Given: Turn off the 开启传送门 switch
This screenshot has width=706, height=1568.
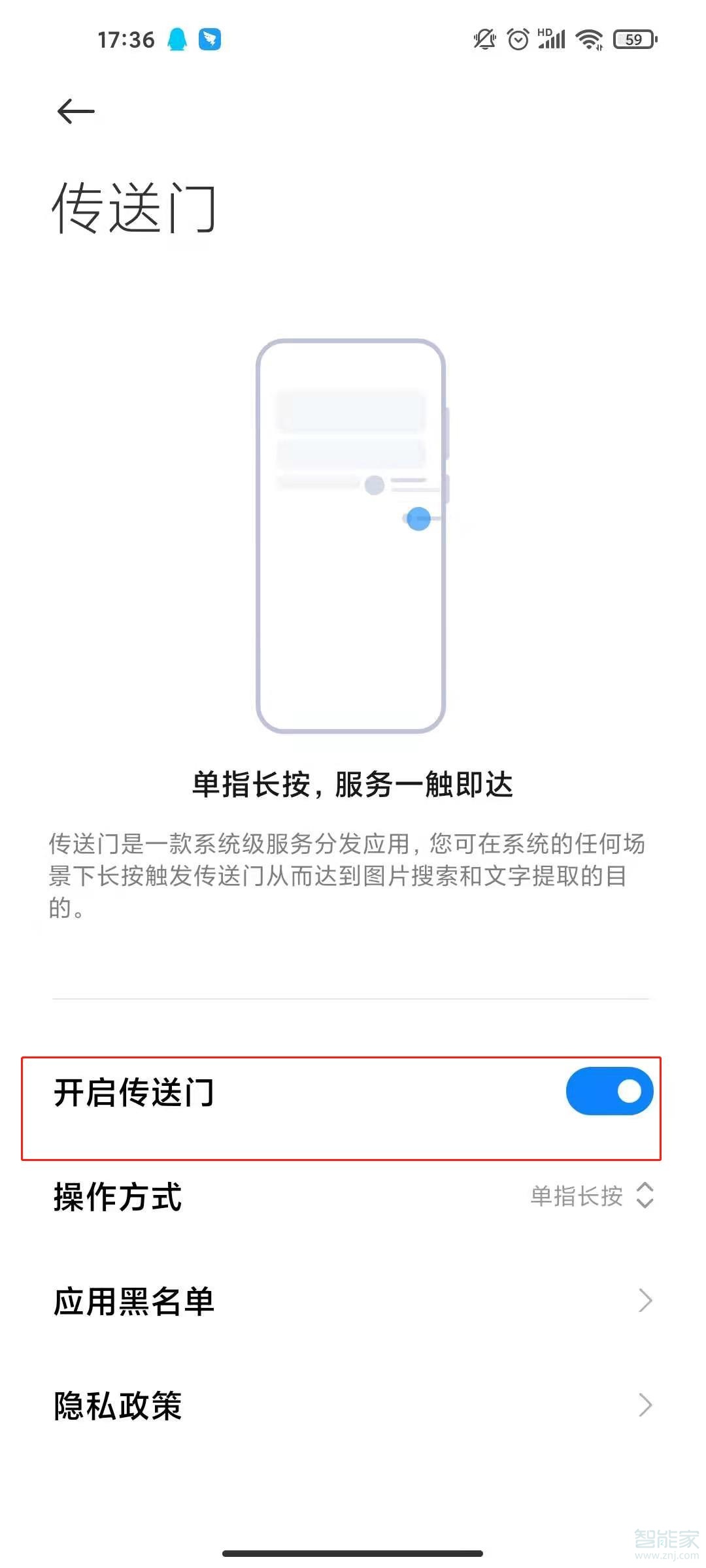Looking at the screenshot, I should [x=609, y=1091].
